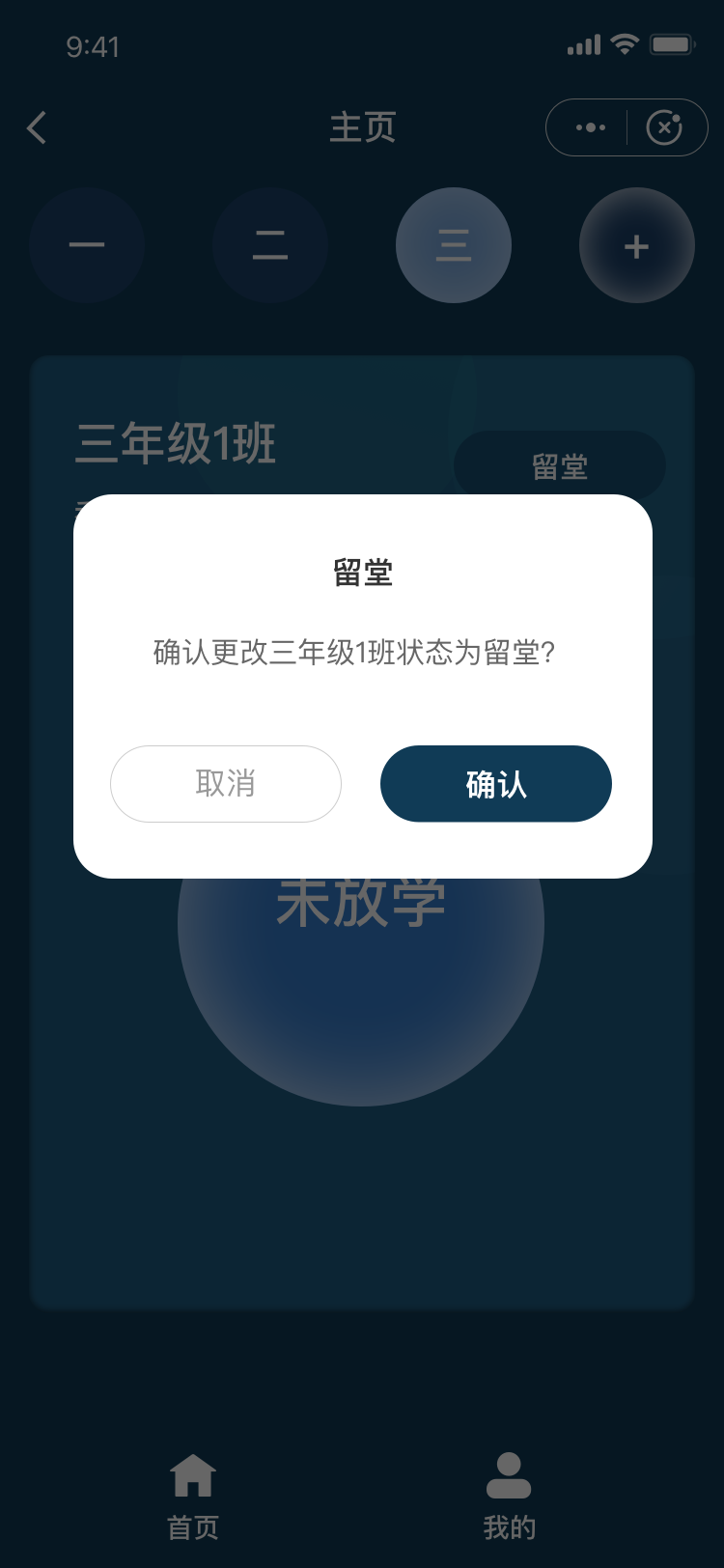
Task: Confirm the 留堂 status change
Action: [x=495, y=783]
